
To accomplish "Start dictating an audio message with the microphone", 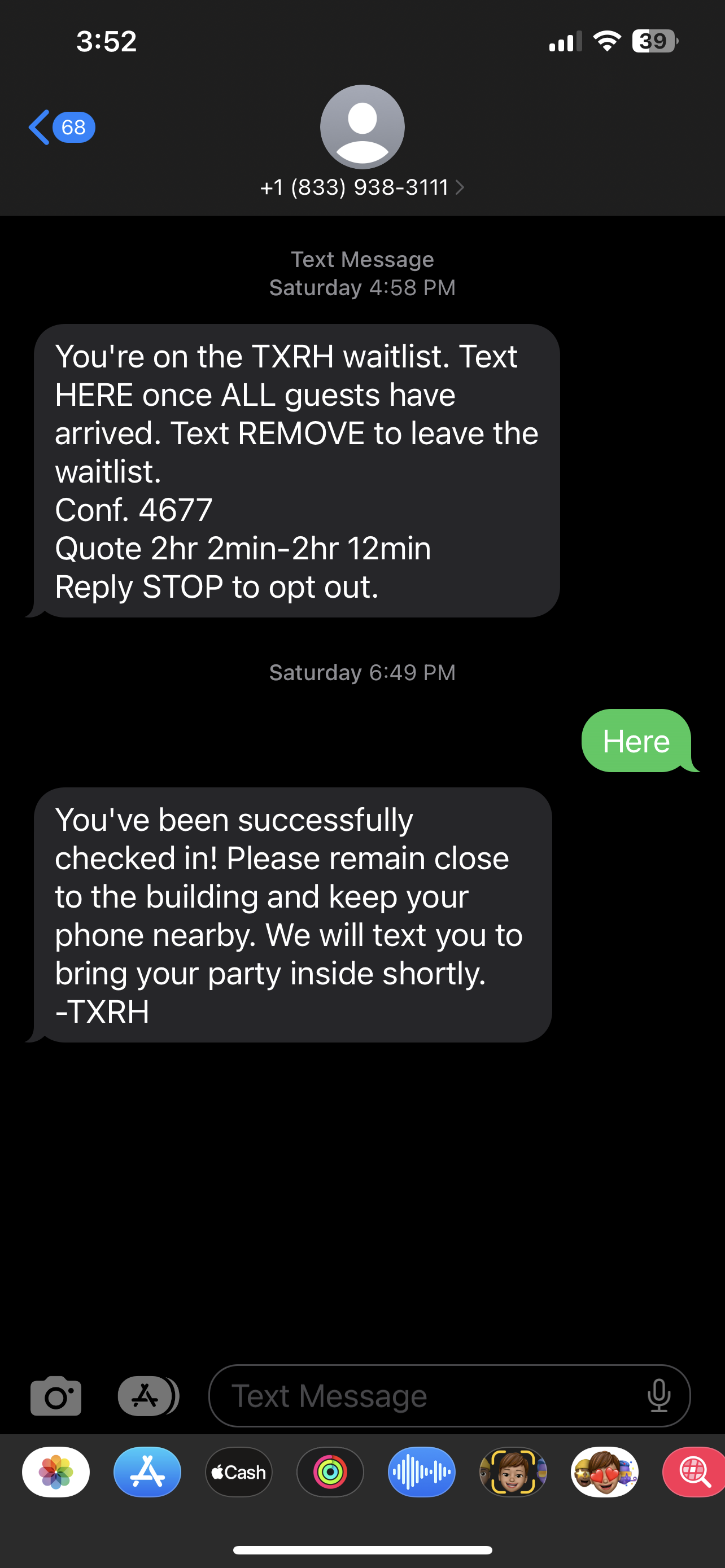I will pos(658,1396).
